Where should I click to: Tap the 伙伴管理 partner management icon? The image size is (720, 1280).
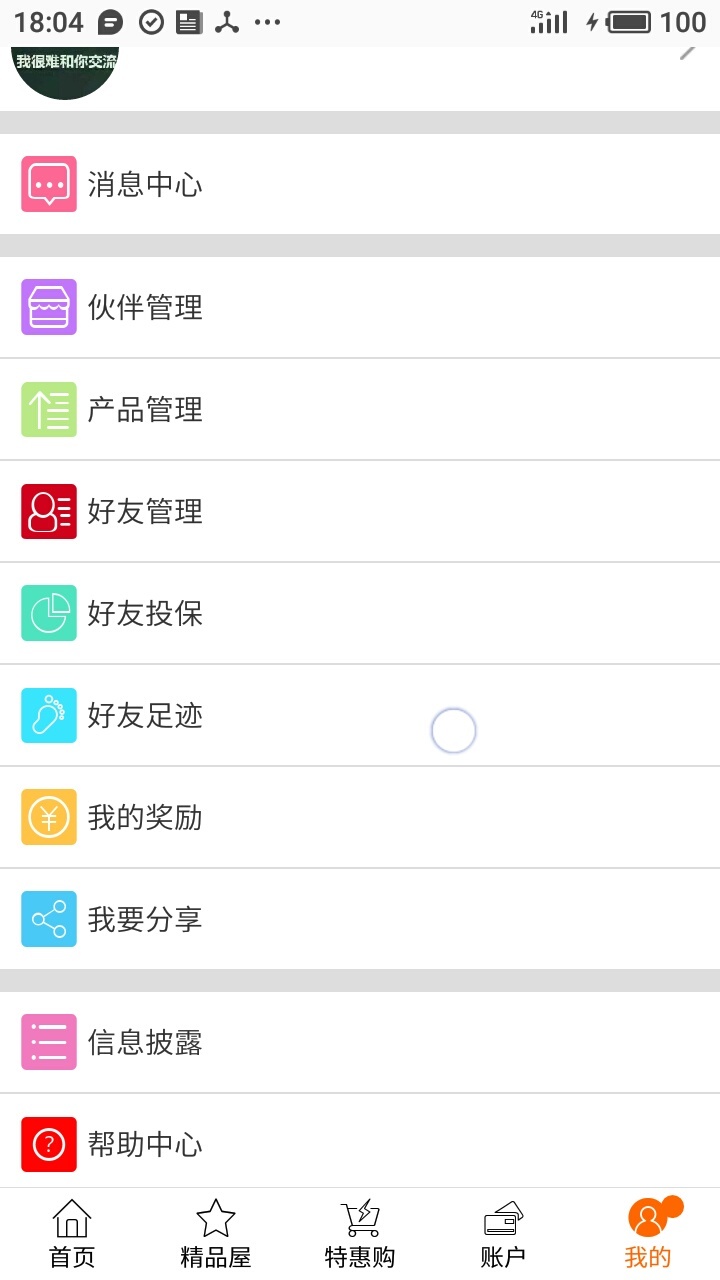(48, 307)
